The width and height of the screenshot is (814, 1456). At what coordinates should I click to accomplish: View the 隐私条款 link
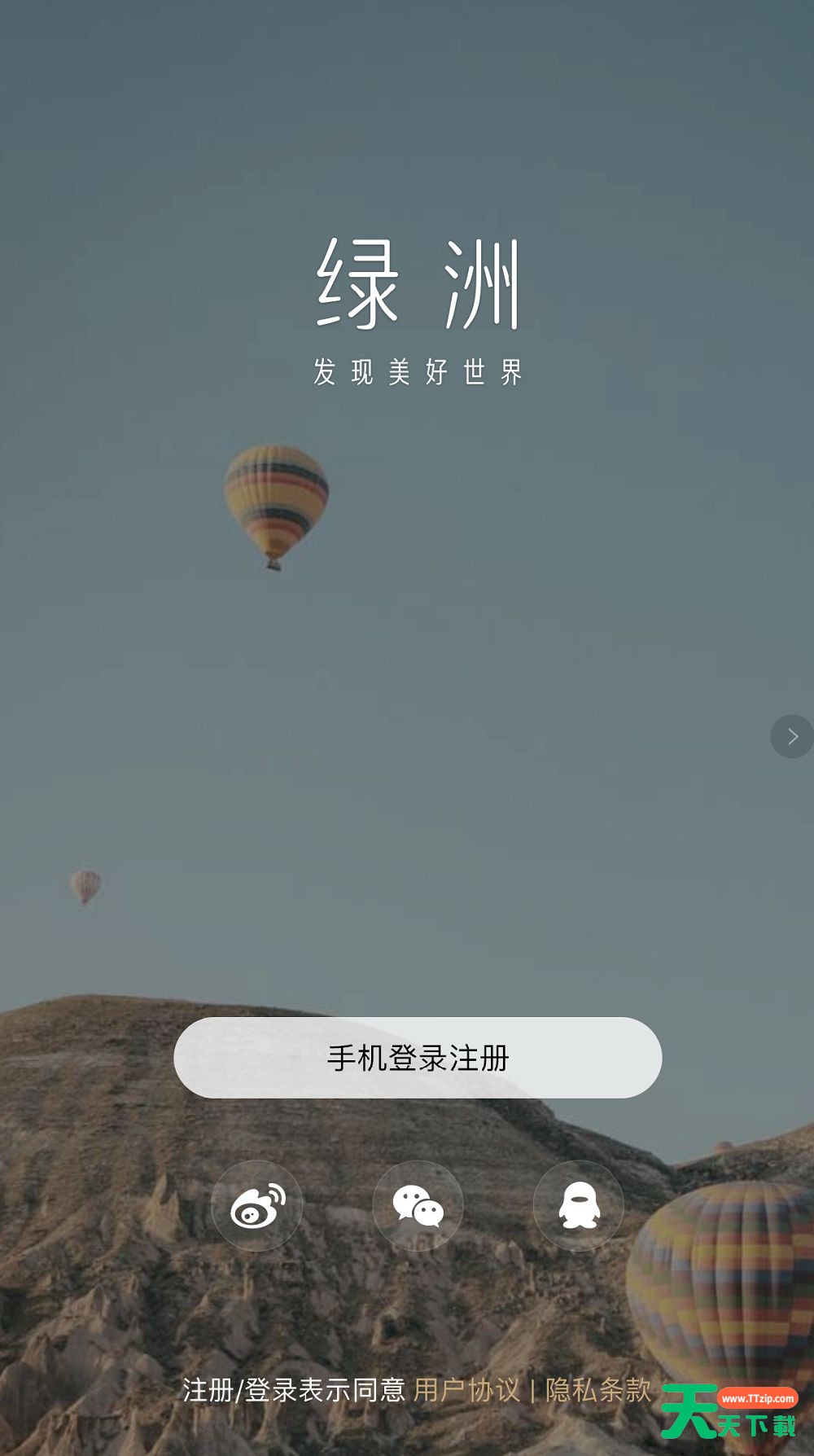tap(598, 1390)
